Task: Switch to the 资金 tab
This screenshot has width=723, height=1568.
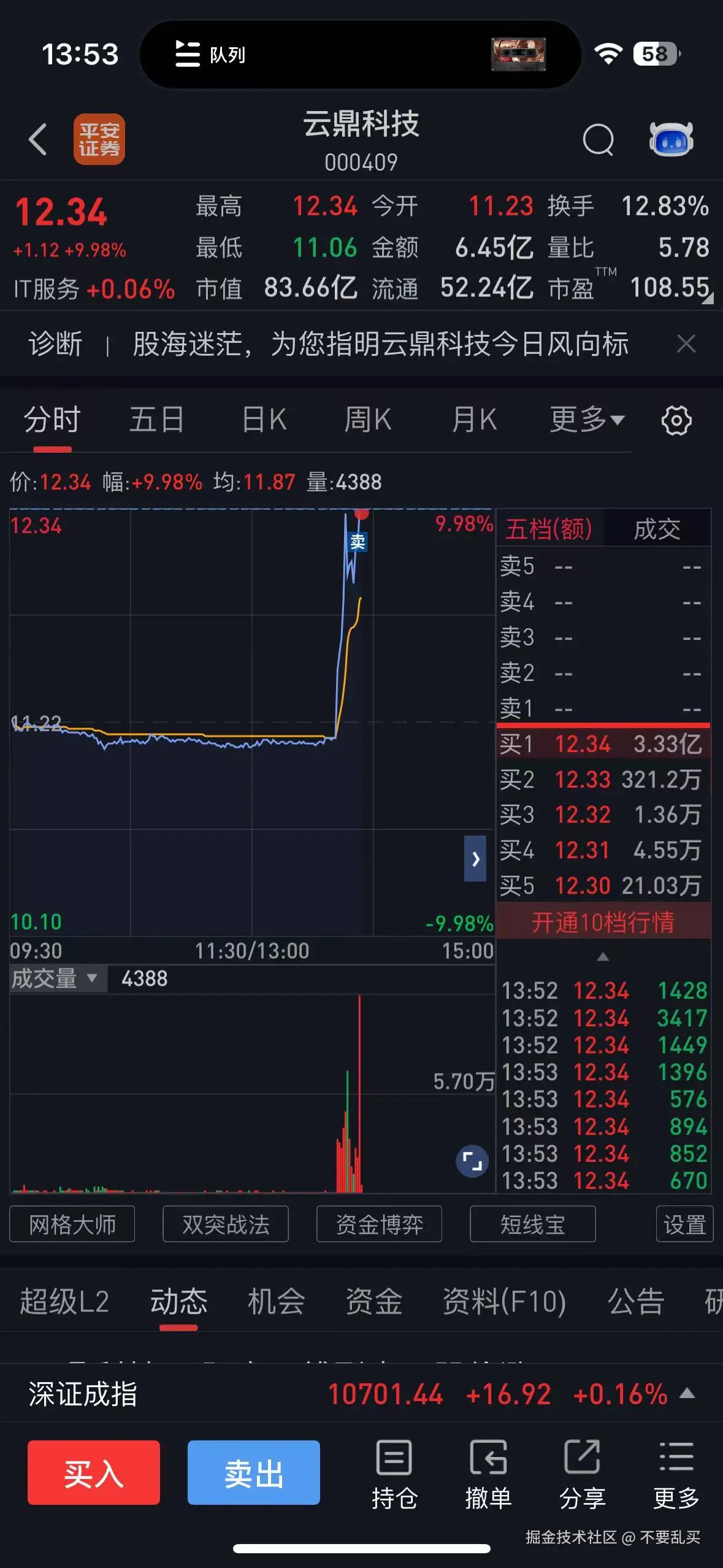Action: click(x=373, y=1301)
